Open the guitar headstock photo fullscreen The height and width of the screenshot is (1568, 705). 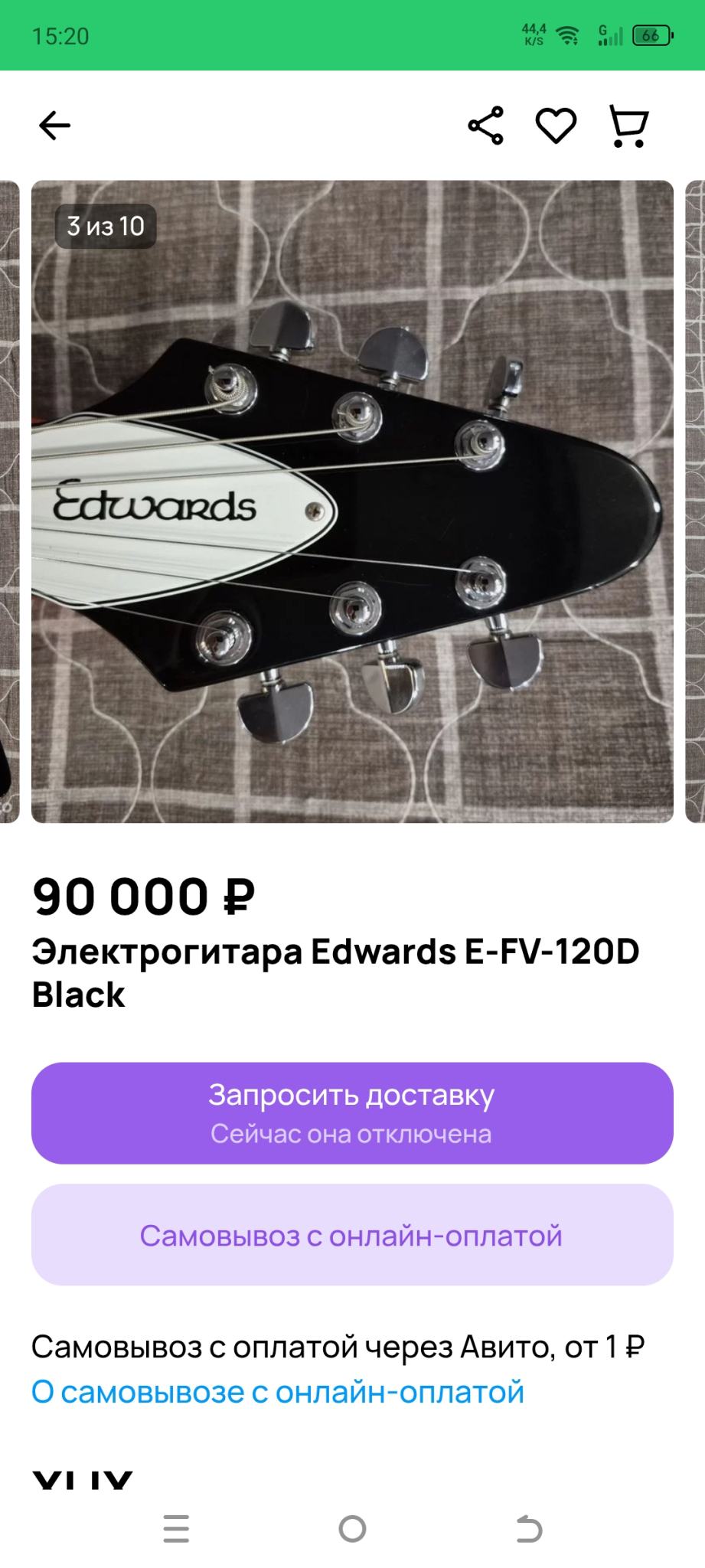click(x=352, y=501)
